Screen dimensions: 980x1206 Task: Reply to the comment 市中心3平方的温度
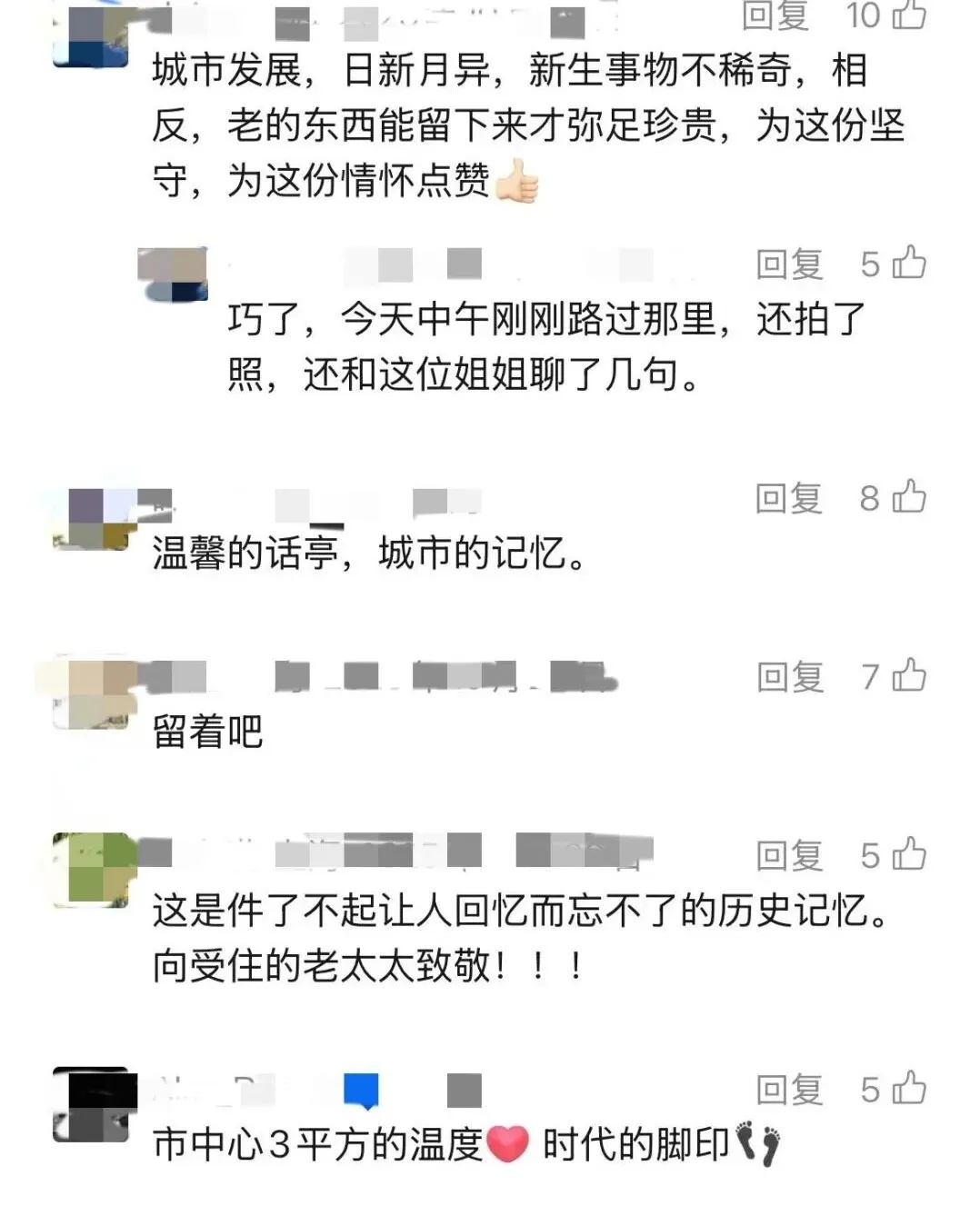coord(789,1090)
